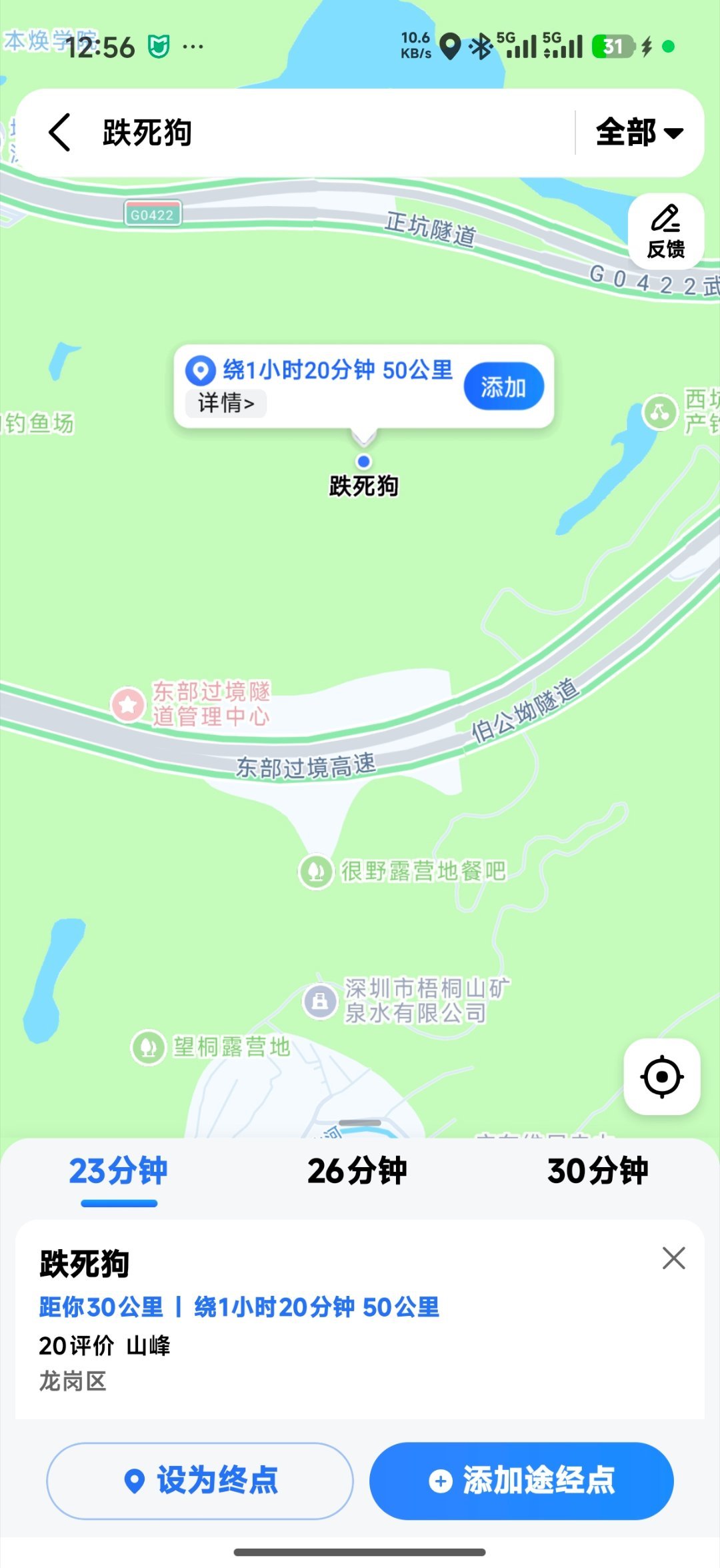
Task: View 详情 in the detour popup
Action: click(226, 403)
